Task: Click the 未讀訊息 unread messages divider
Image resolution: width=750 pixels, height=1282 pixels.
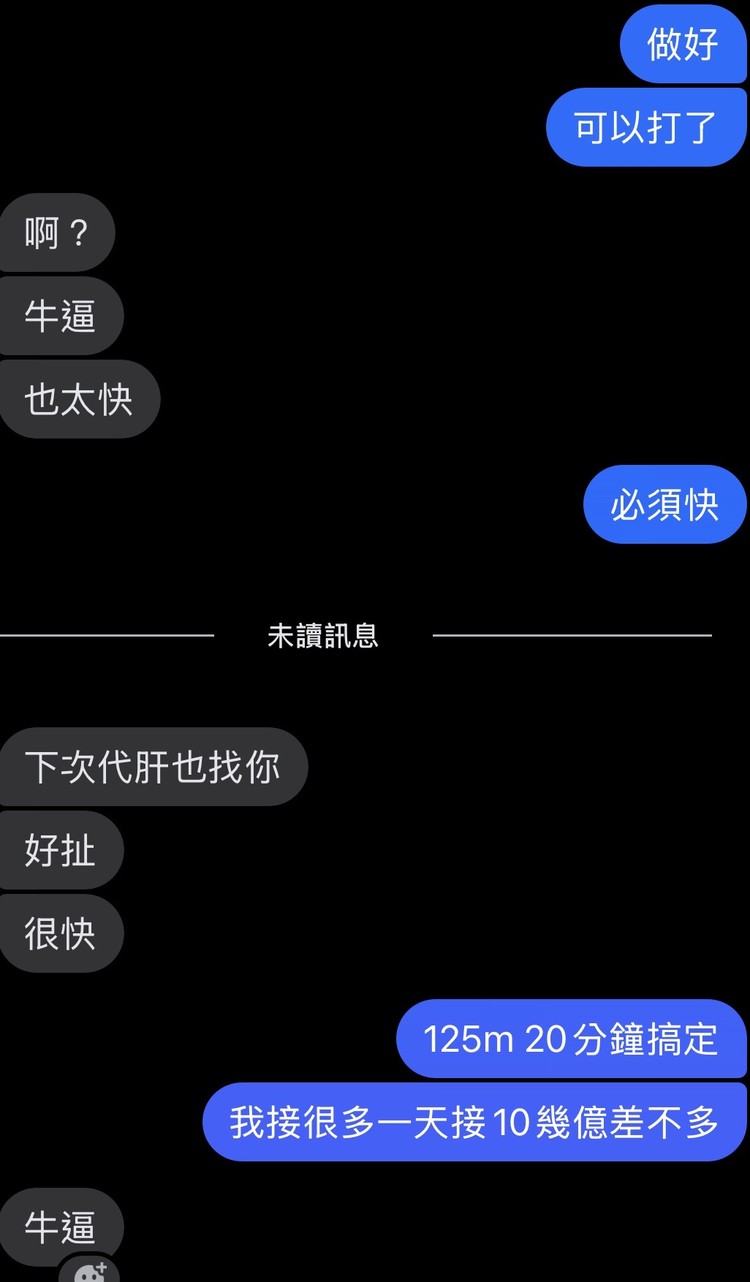Action: (322, 637)
